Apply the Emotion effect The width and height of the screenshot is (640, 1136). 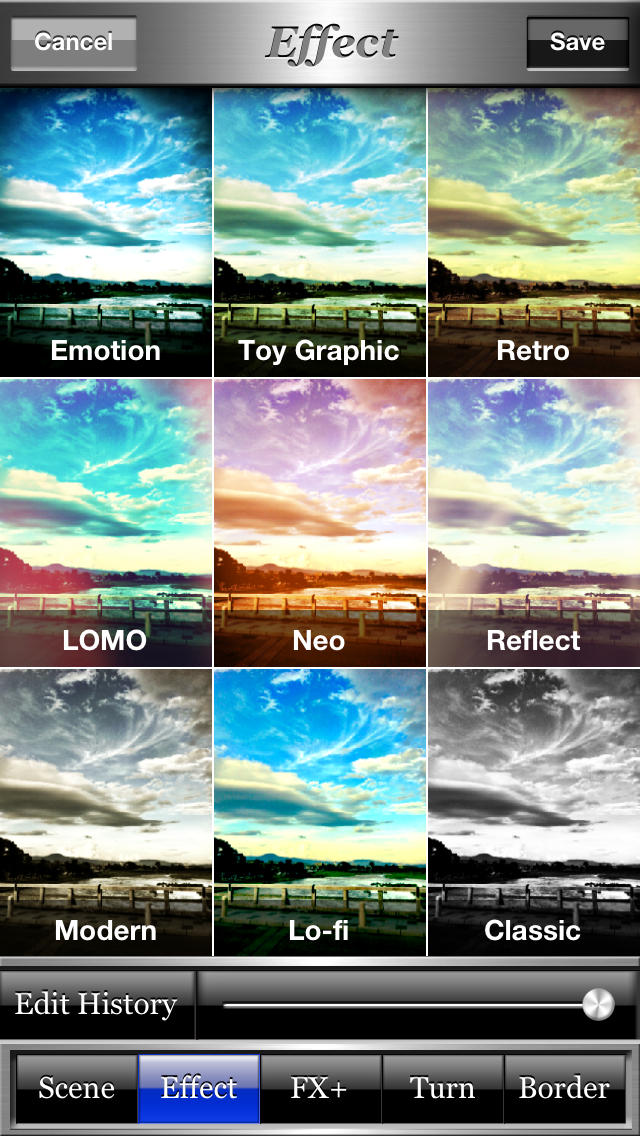[106, 232]
